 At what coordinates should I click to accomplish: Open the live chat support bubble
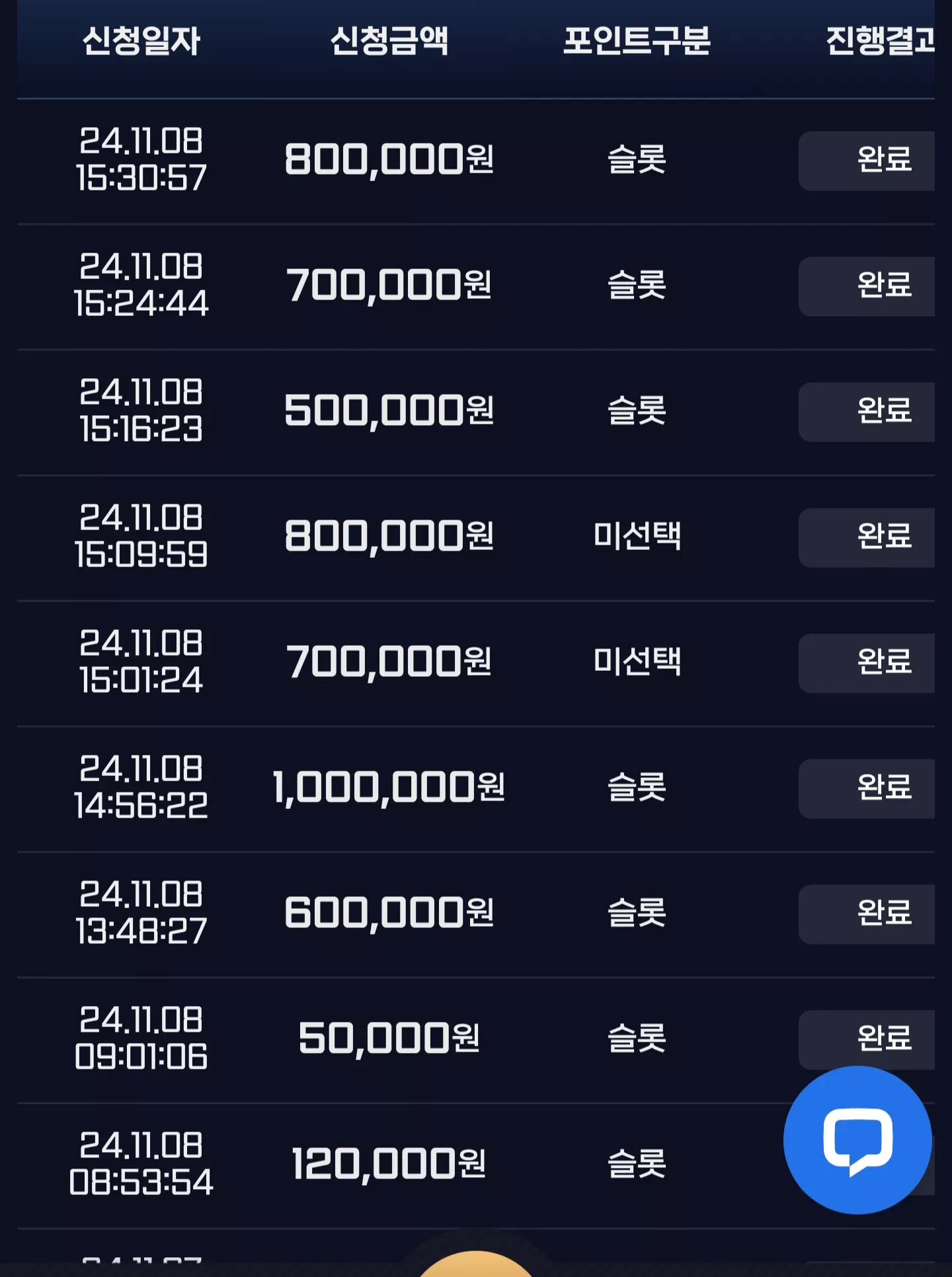[857, 1140]
